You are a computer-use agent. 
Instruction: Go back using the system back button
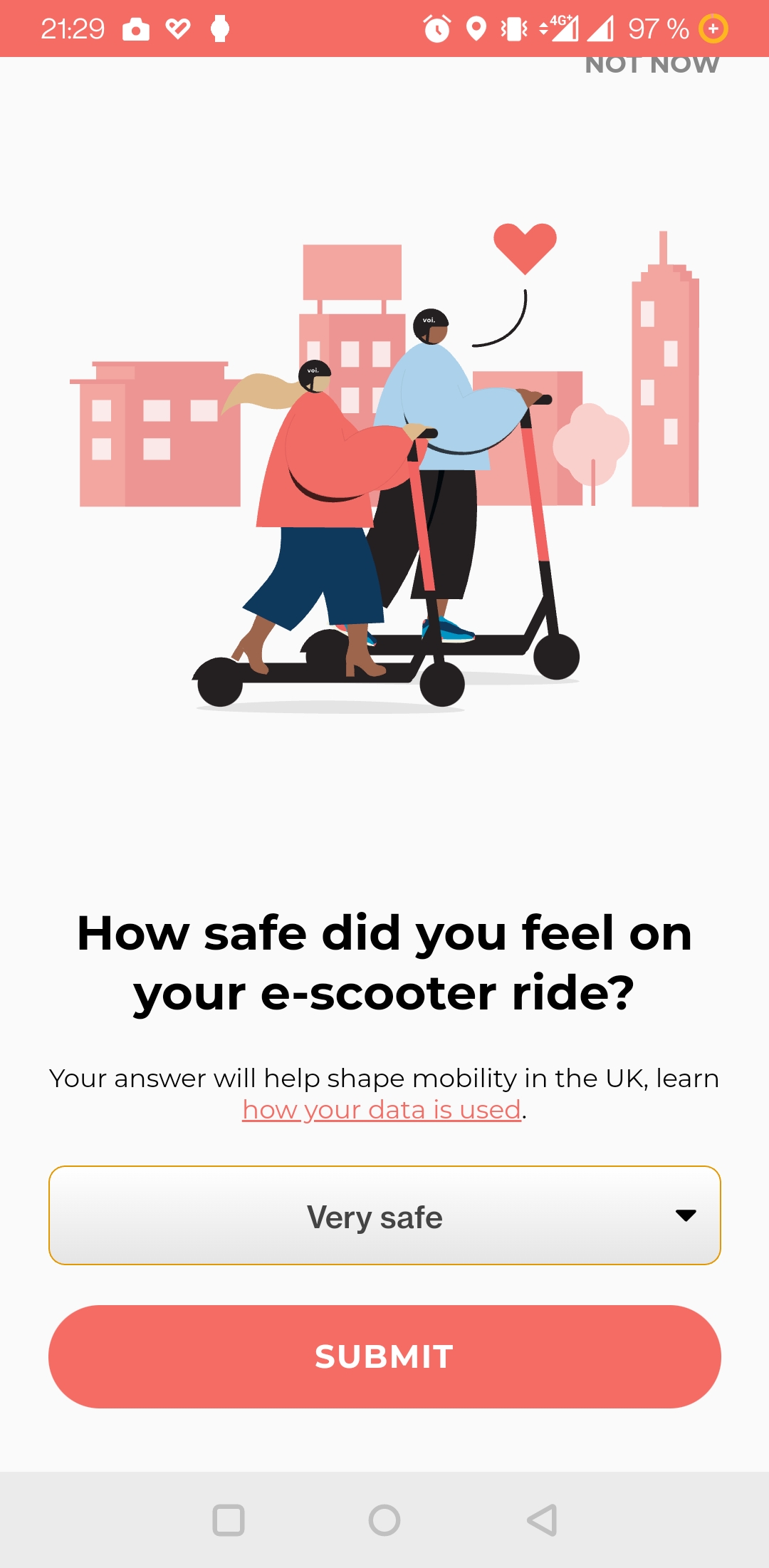tap(542, 1520)
